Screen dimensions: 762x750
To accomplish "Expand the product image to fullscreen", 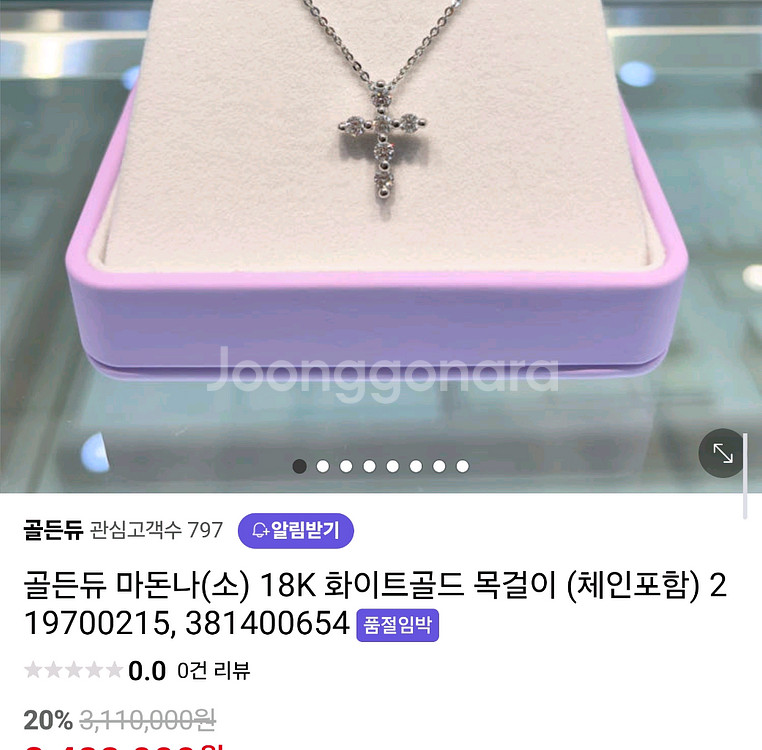I will 722,453.
